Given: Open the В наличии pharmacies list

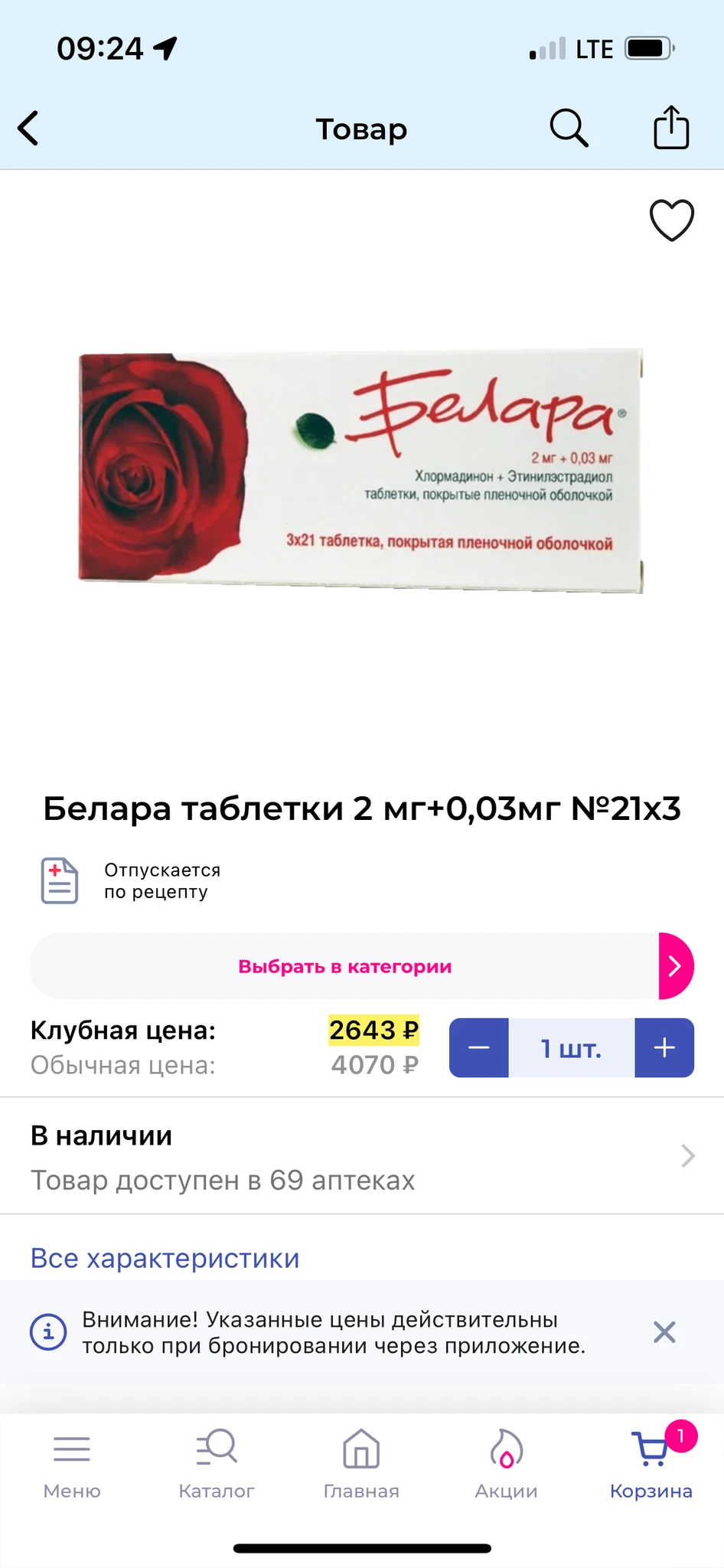Looking at the screenshot, I should click(x=361, y=1156).
